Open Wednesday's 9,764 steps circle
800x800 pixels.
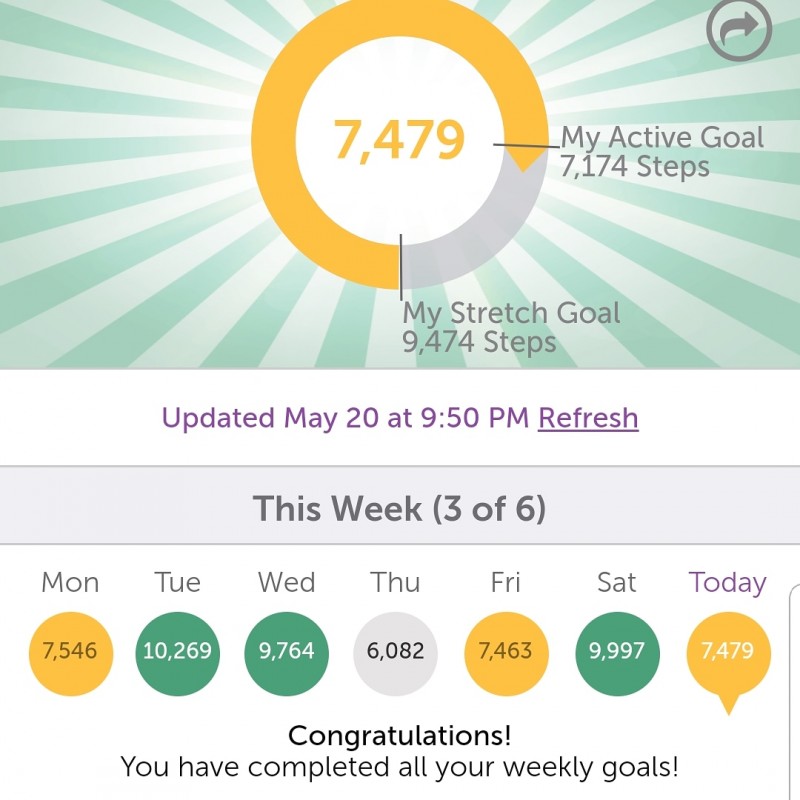pyautogui.click(x=286, y=653)
